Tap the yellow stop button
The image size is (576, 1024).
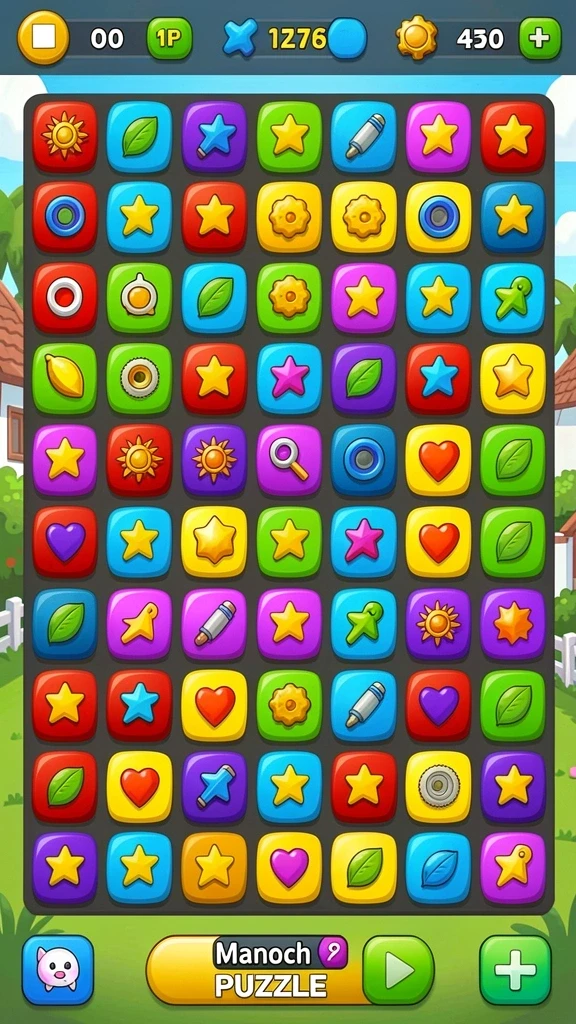click(x=43, y=37)
